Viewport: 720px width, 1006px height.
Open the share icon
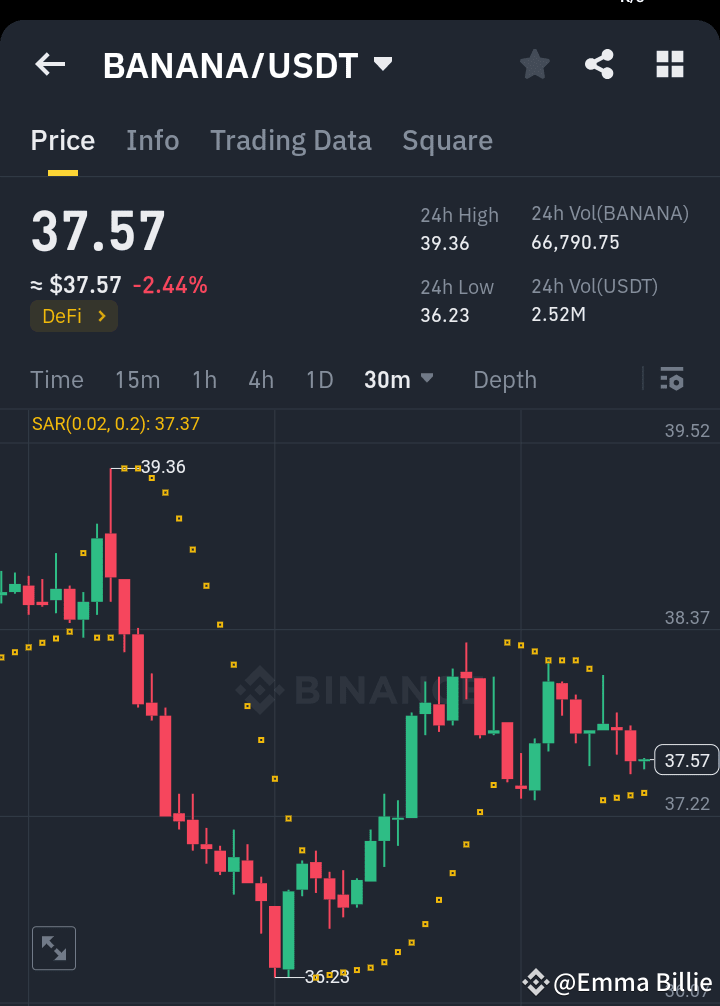coord(599,64)
